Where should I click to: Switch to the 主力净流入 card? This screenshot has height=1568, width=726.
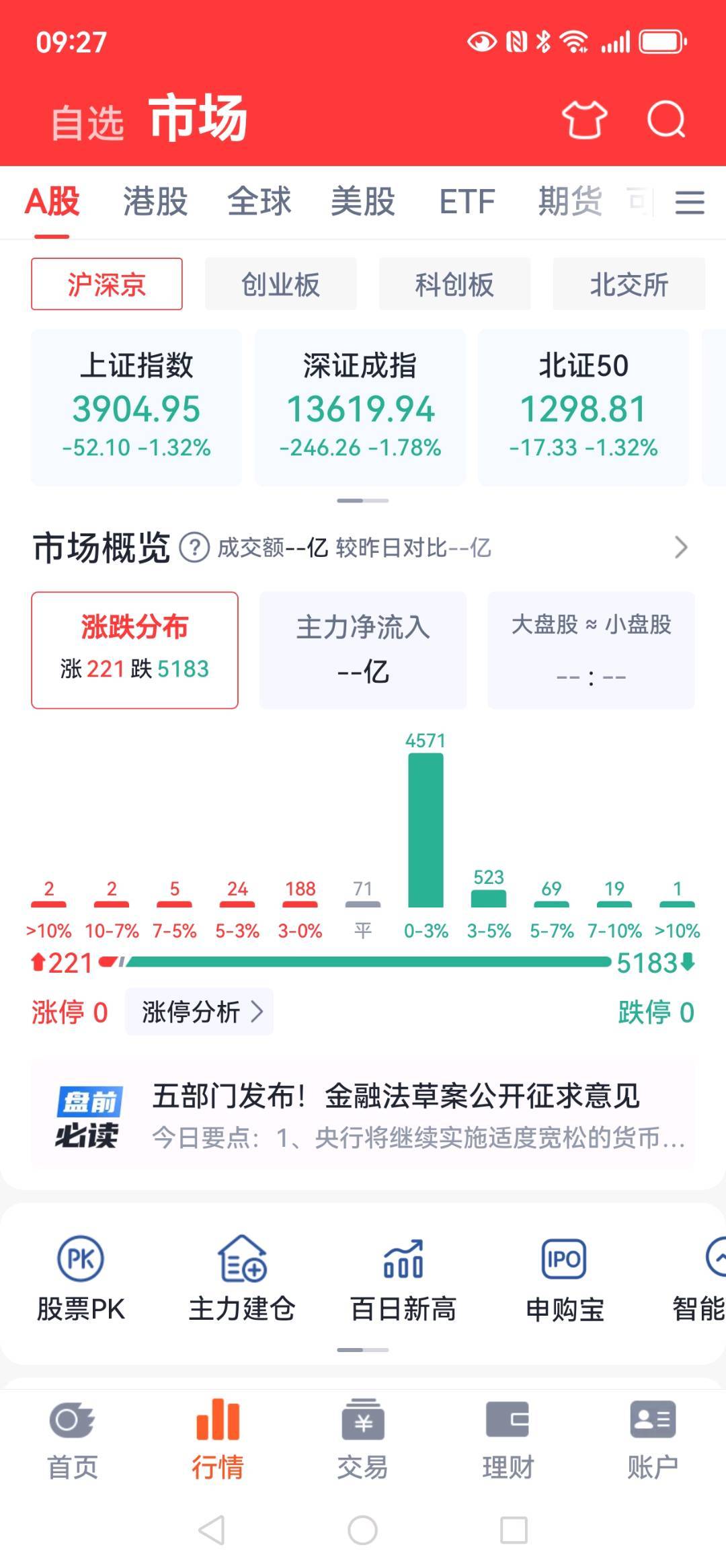coord(363,650)
